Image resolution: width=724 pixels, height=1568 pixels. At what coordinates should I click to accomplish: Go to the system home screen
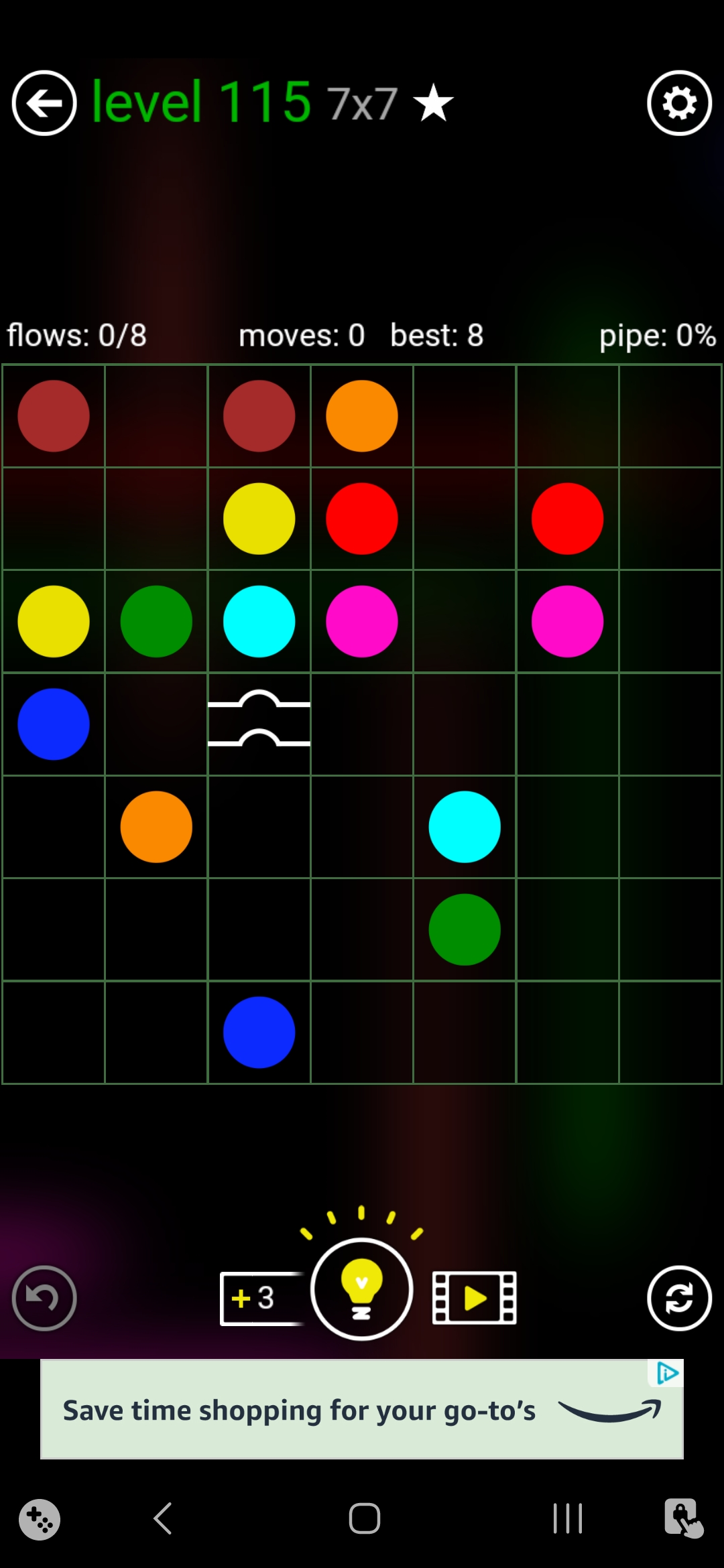click(x=364, y=1518)
